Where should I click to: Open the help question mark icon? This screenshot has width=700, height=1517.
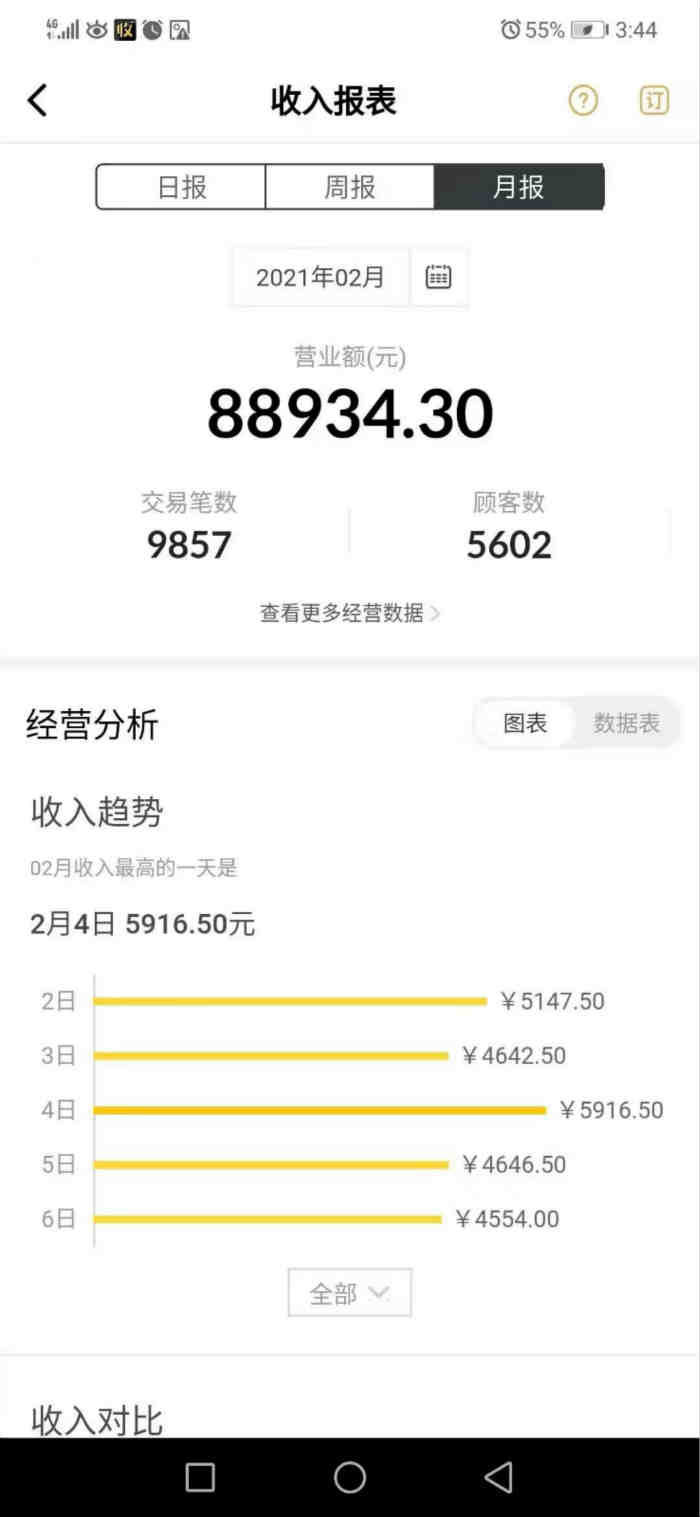(x=583, y=101)
